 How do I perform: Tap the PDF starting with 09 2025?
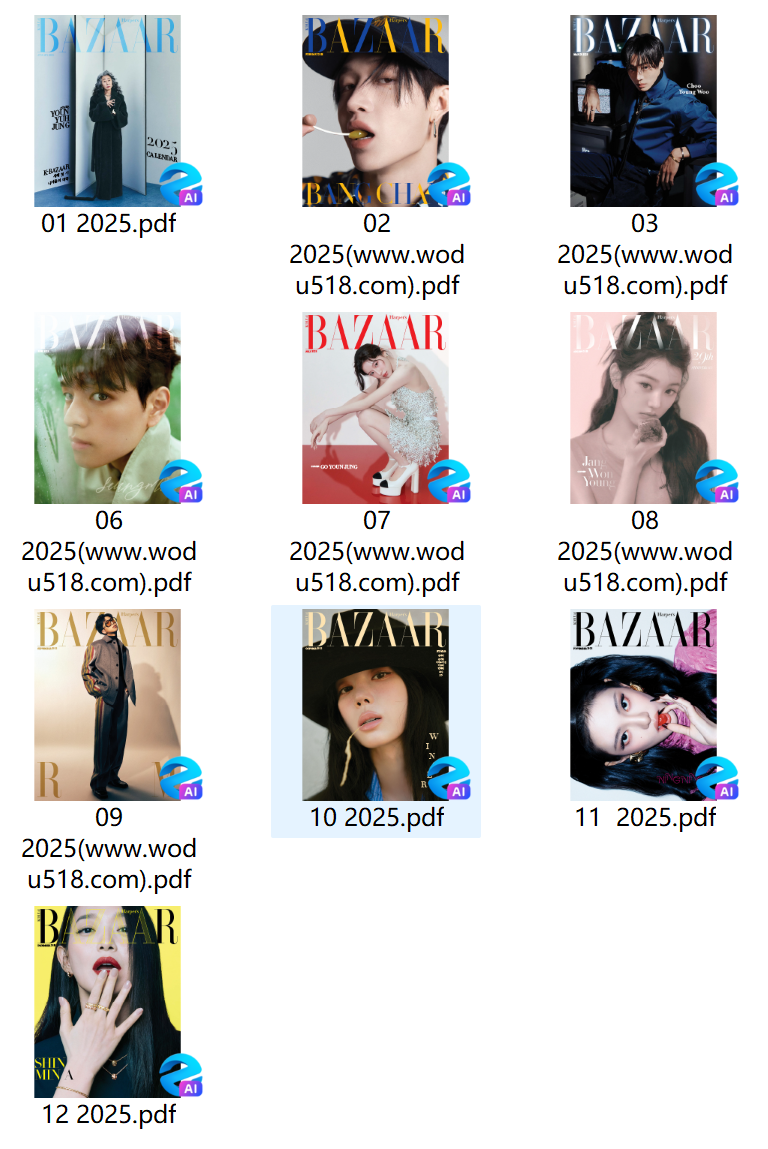pyautogui.click(x=108, y=705)
